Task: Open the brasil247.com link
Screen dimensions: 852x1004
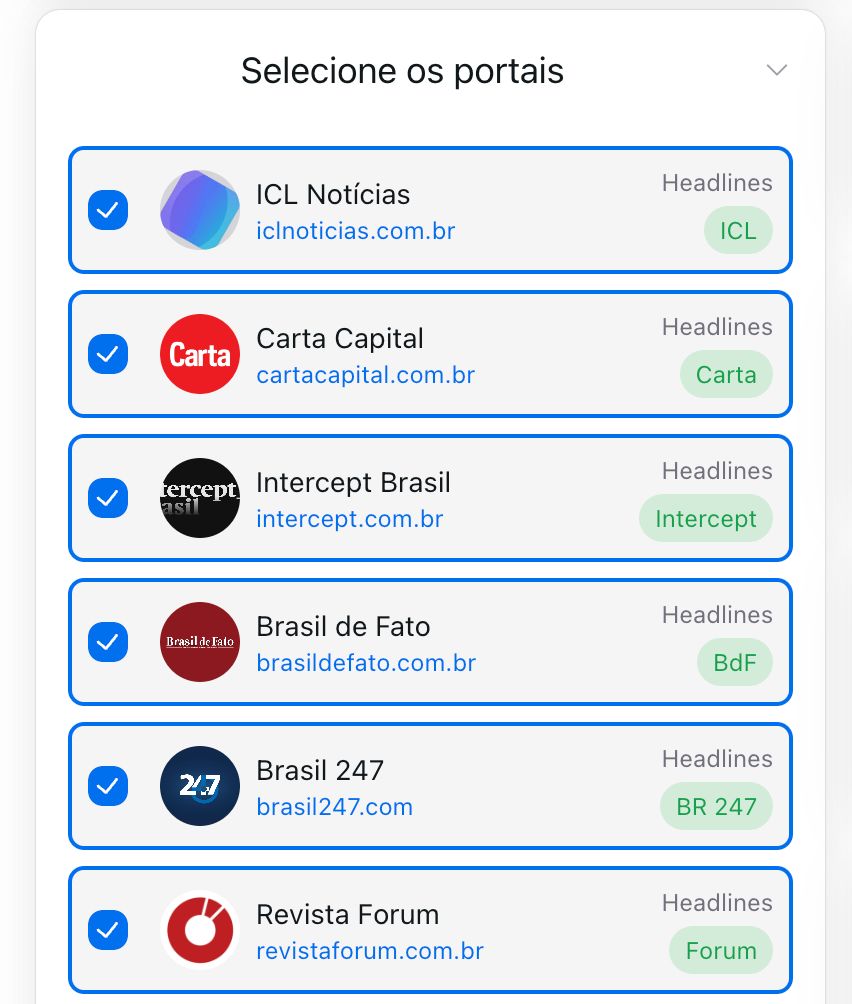Action: (334, 807)
